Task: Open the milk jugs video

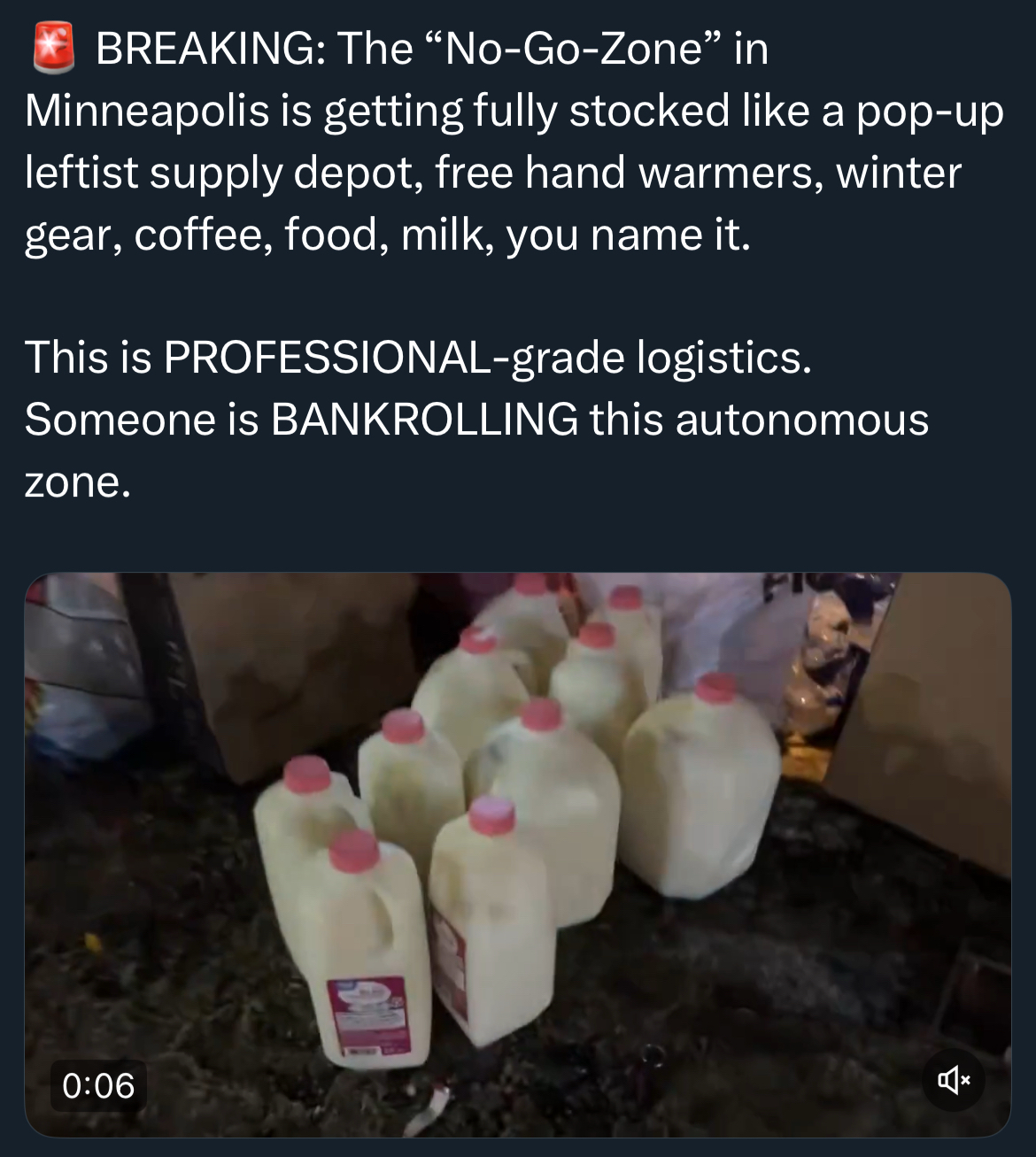Action: click(x=517, y=832)
